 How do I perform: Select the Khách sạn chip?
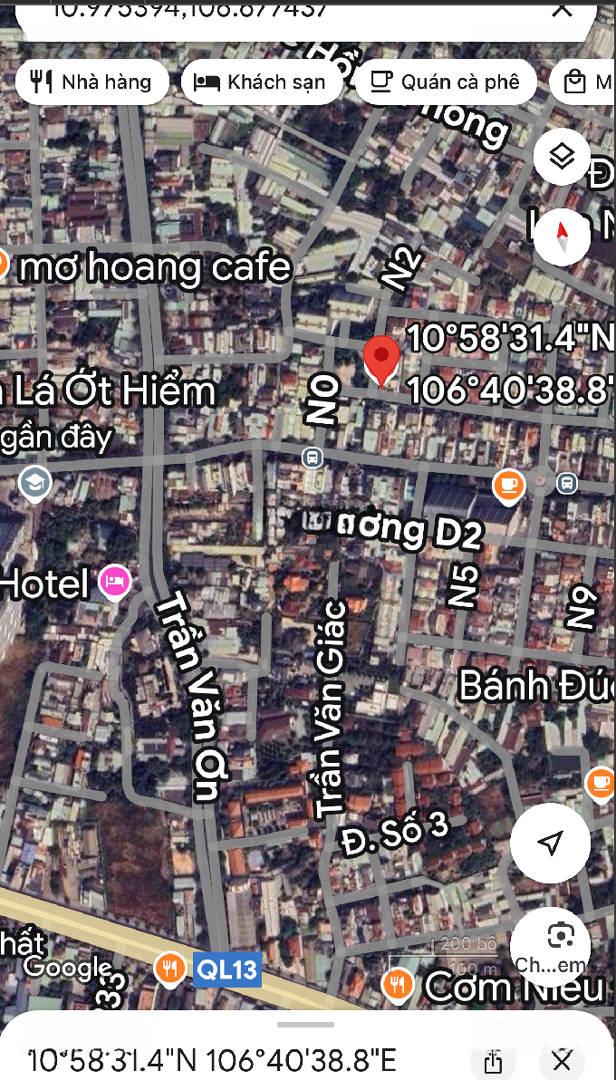pos(260,82)
